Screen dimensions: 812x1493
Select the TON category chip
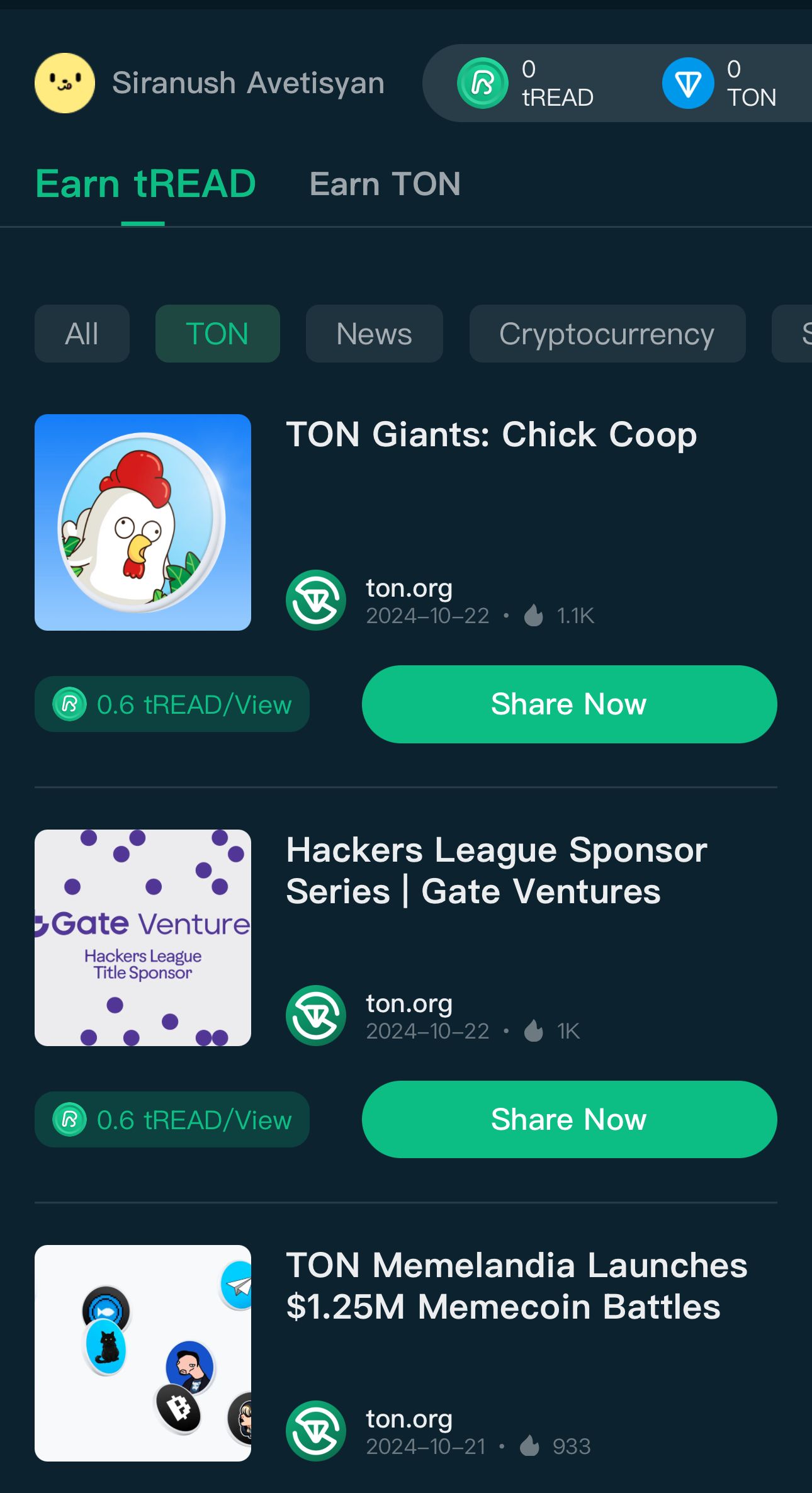pyautogui.click(x=217, y=334)
